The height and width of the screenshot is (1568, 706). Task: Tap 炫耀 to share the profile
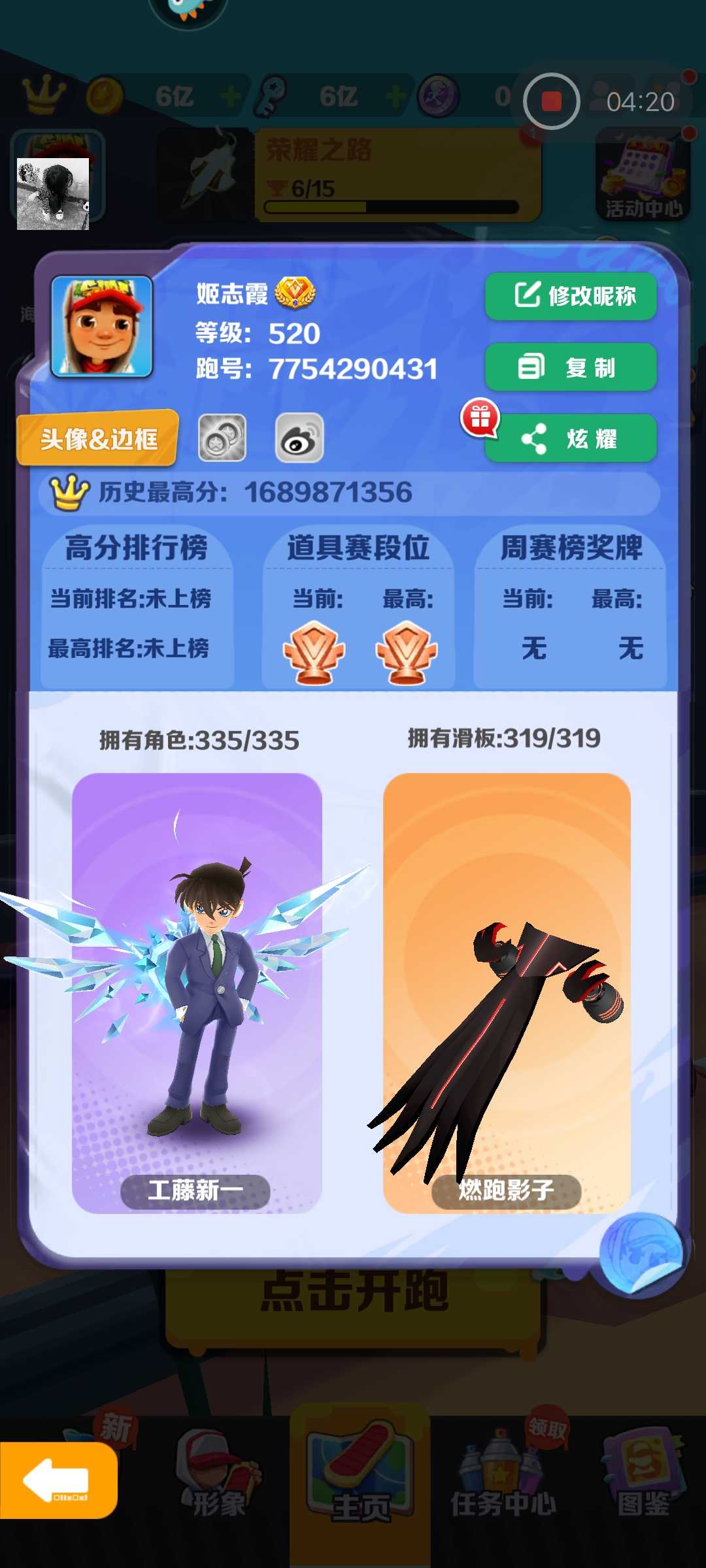[571, 438]
